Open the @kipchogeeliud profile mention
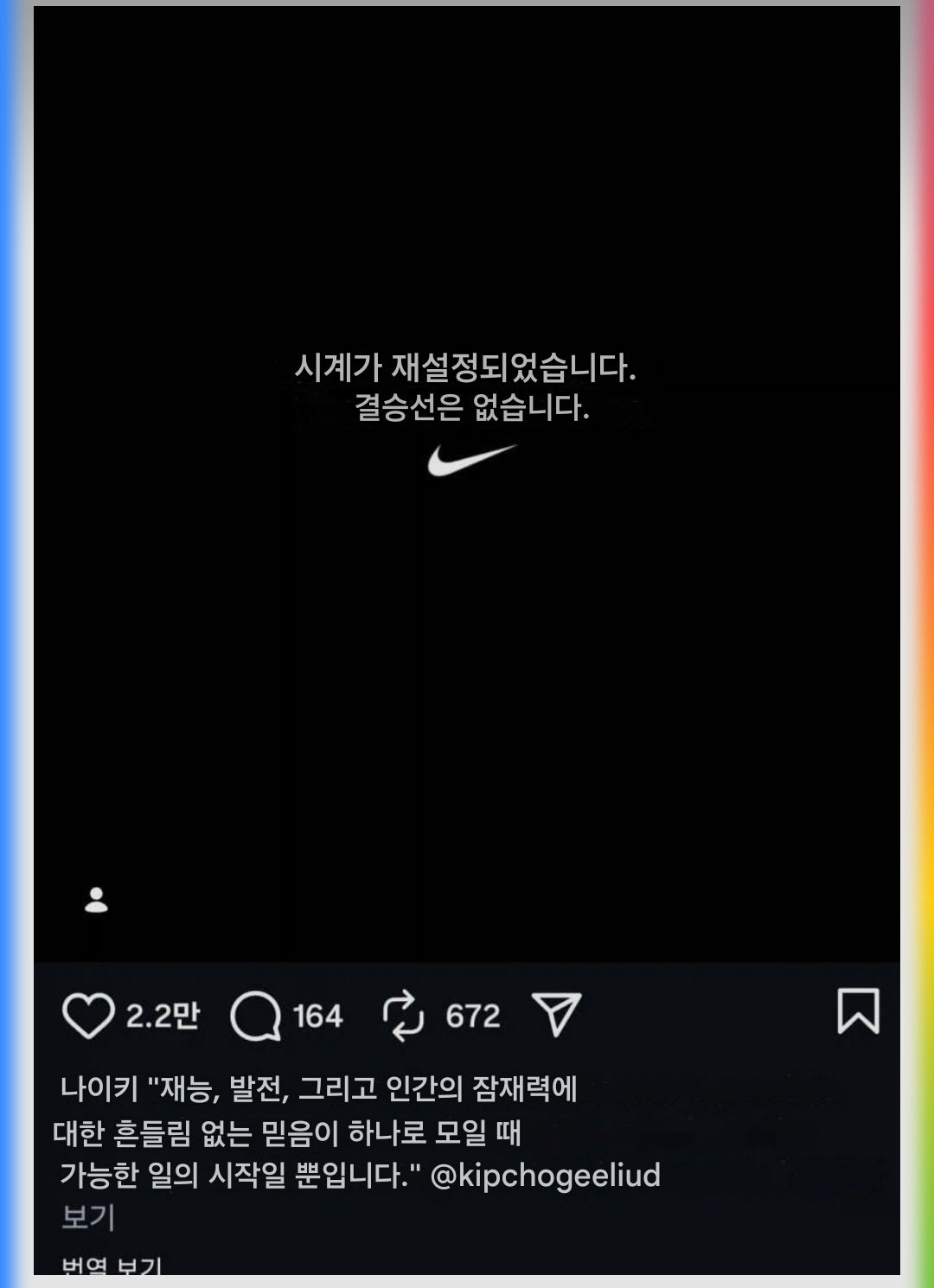934x1288 pixels. (x=545, y=1176)
